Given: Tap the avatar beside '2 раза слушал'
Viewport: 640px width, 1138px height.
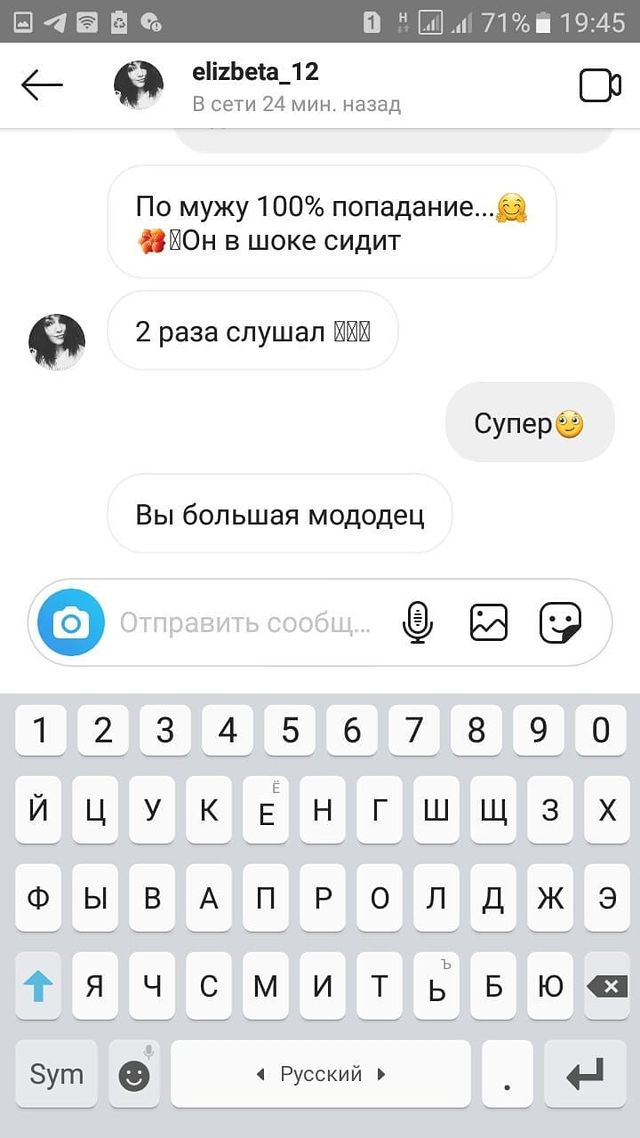Looking at the screenshot, I should [x=57, y=341].
